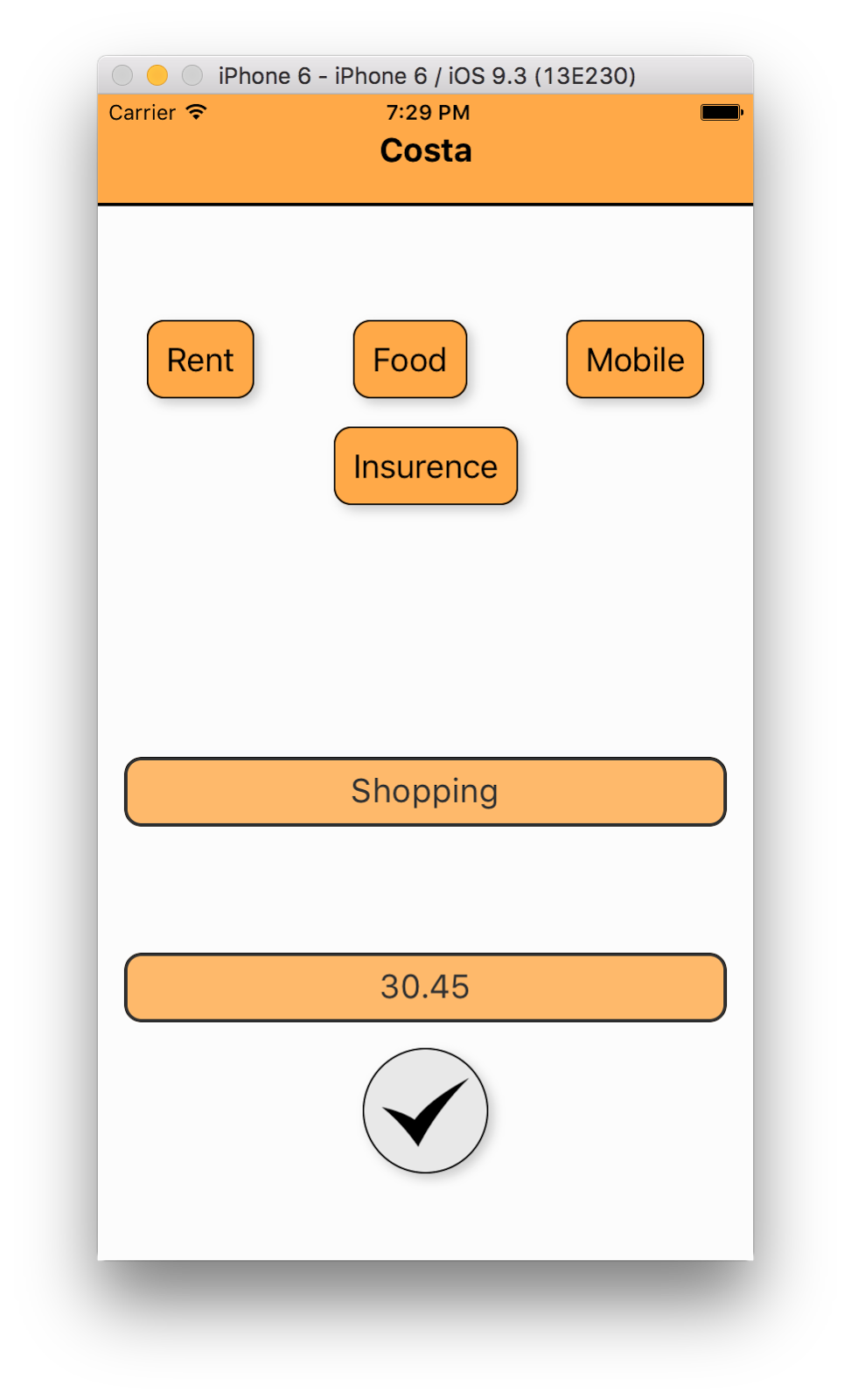
Task: Select the Rent category button
Action: (x=200, y=360)
